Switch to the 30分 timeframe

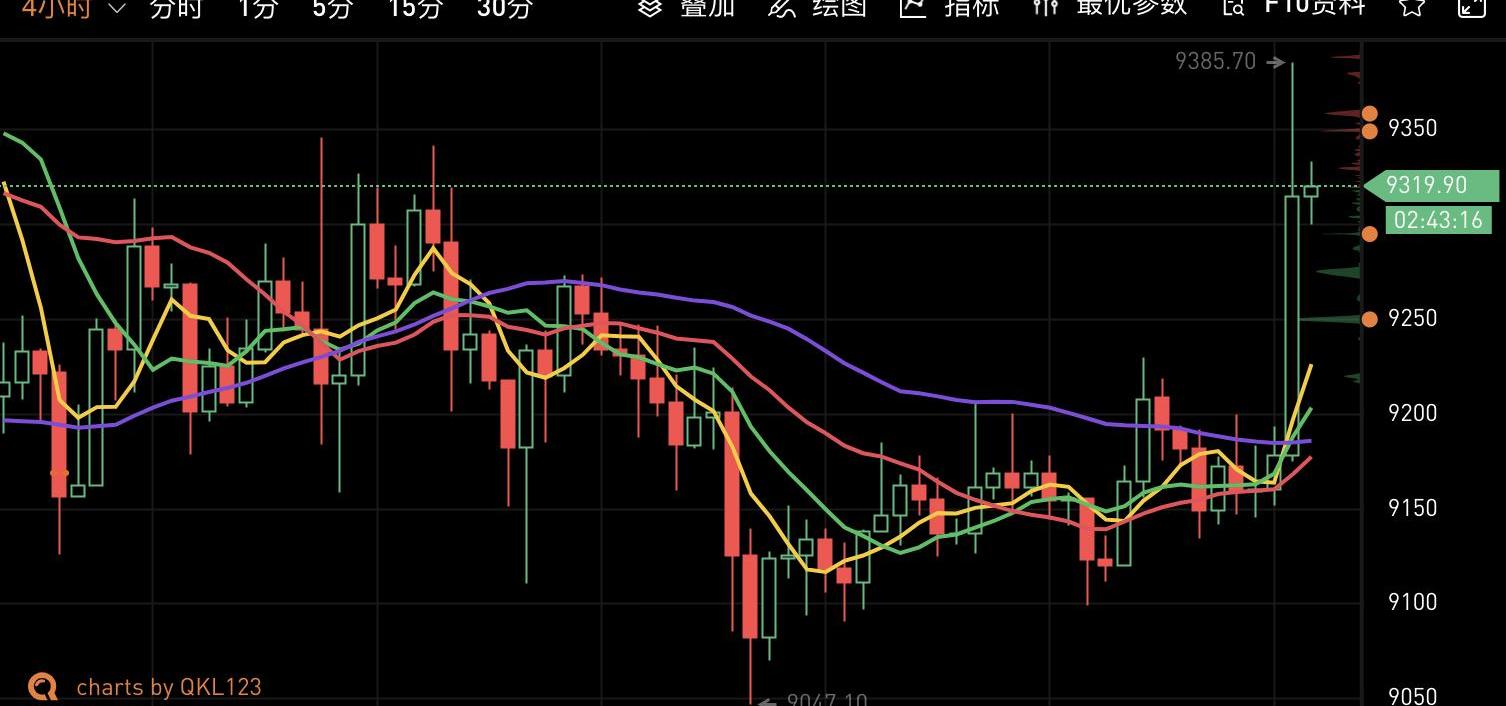(x=503, y=8)
